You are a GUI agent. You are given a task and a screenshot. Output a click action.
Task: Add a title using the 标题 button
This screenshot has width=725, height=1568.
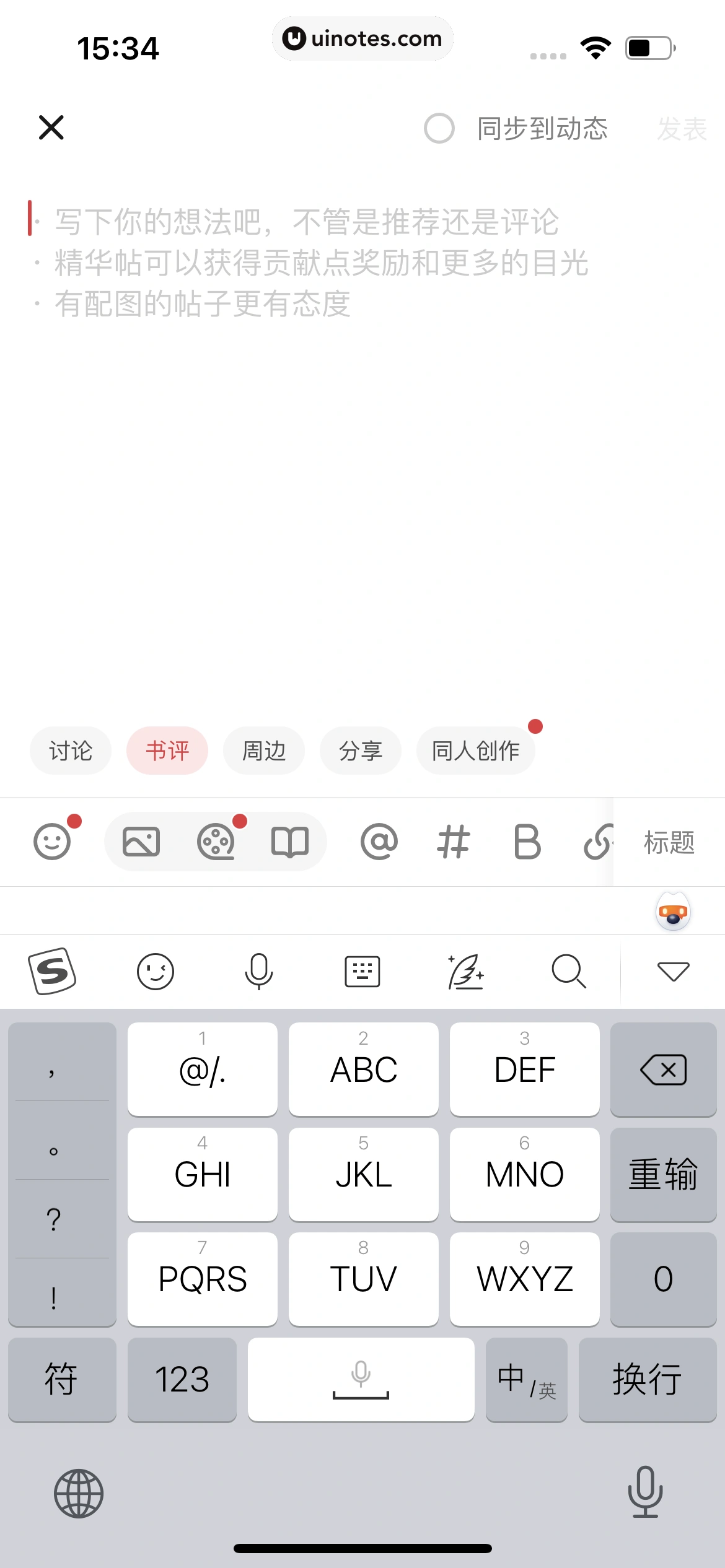click(668, 841)
